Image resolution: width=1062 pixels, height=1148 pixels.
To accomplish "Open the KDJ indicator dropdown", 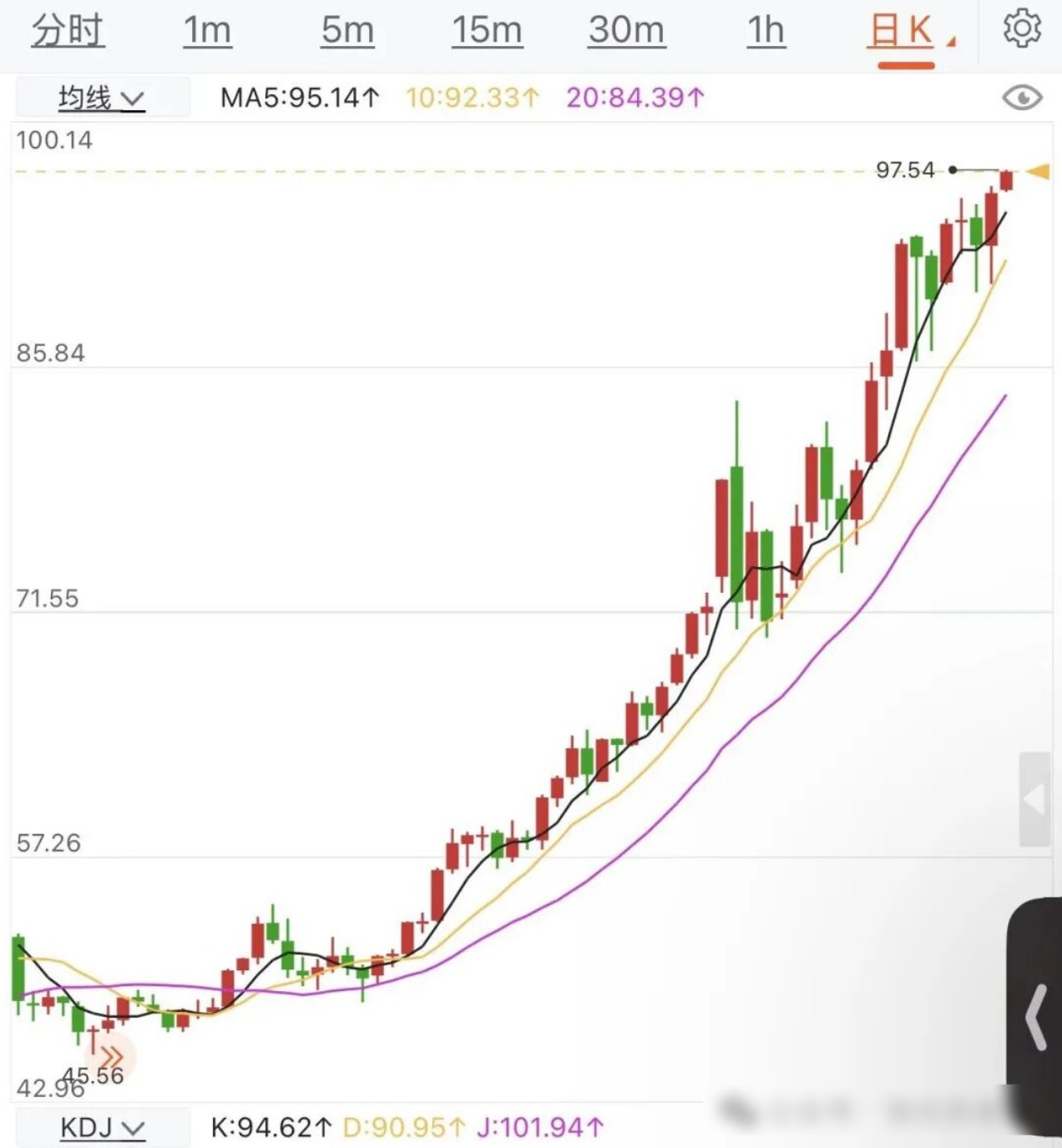I will [x=103, y=1129].
